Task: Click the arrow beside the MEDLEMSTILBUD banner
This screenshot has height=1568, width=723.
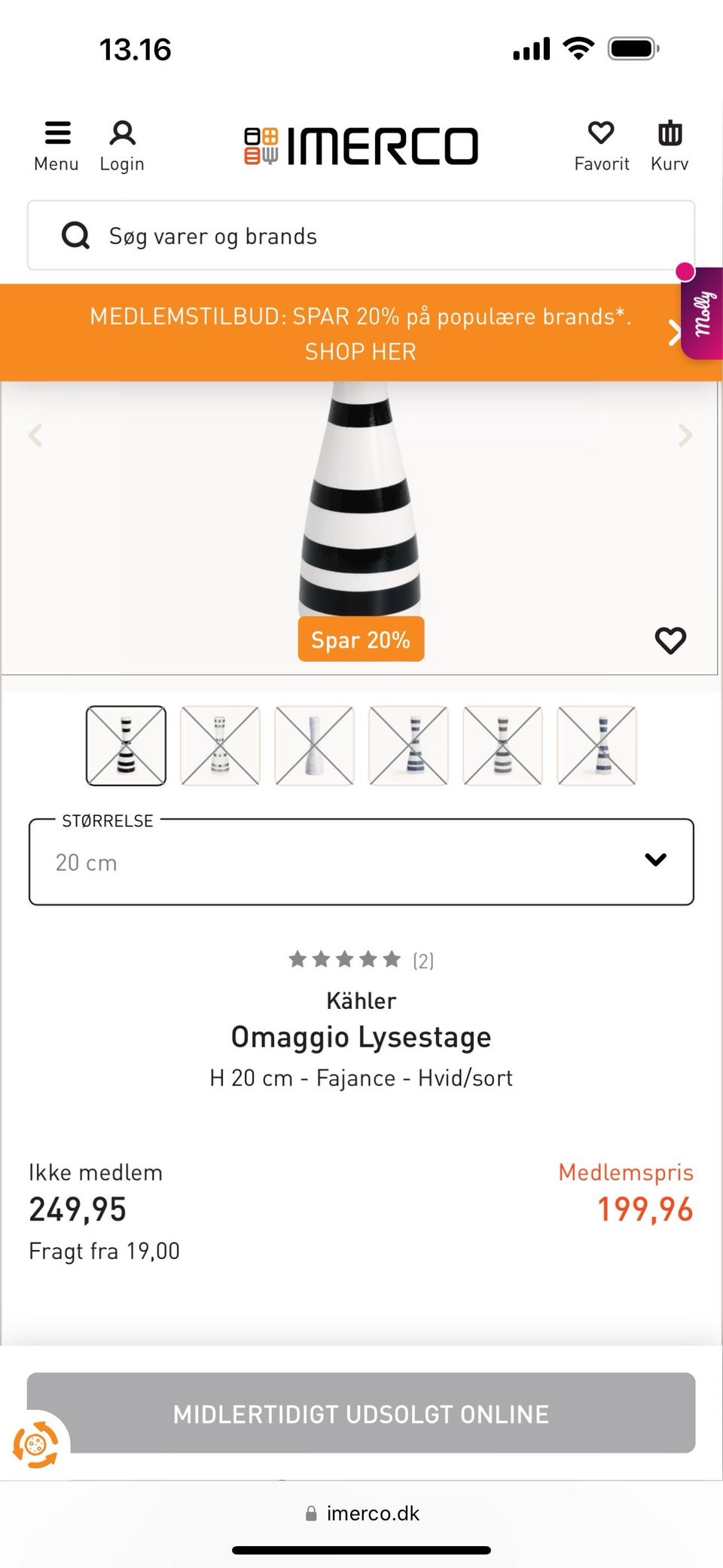Action: coord(674,333)
